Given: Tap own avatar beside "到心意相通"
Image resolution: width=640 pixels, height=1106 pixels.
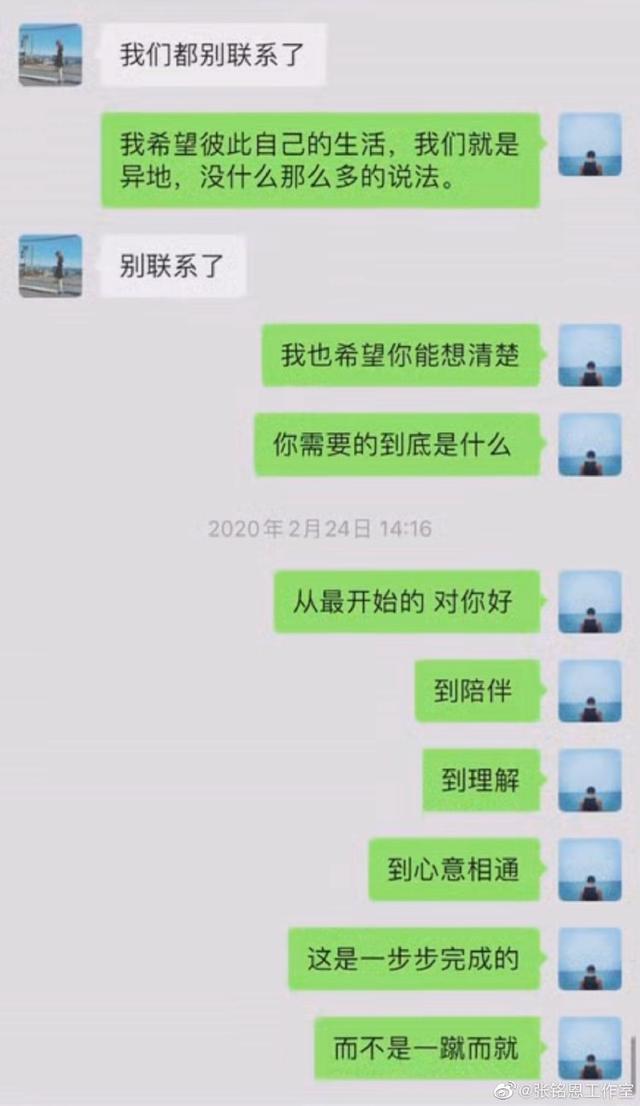Looking at the screenshot, I should 590,870.
